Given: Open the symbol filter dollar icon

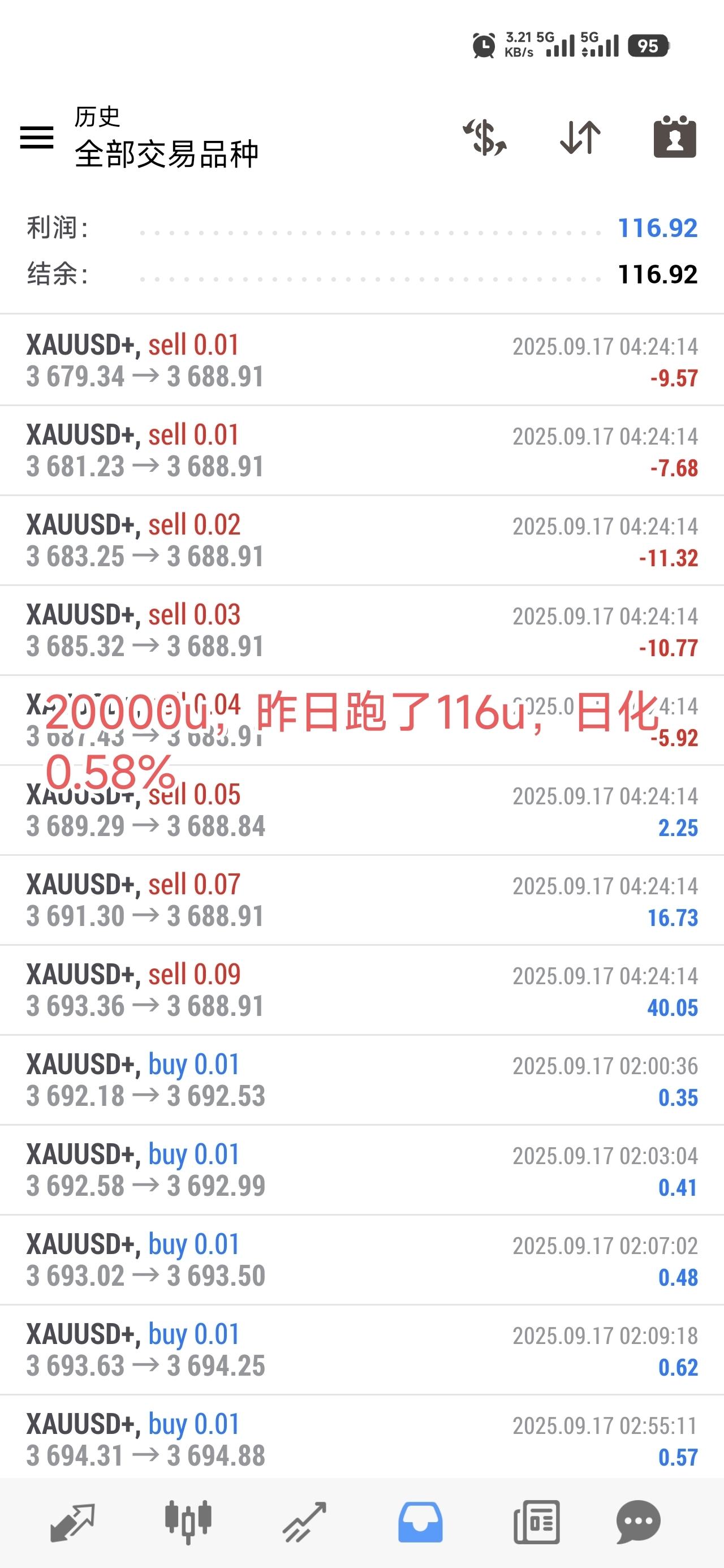Looking at the screenshot, I should point(485,137).
